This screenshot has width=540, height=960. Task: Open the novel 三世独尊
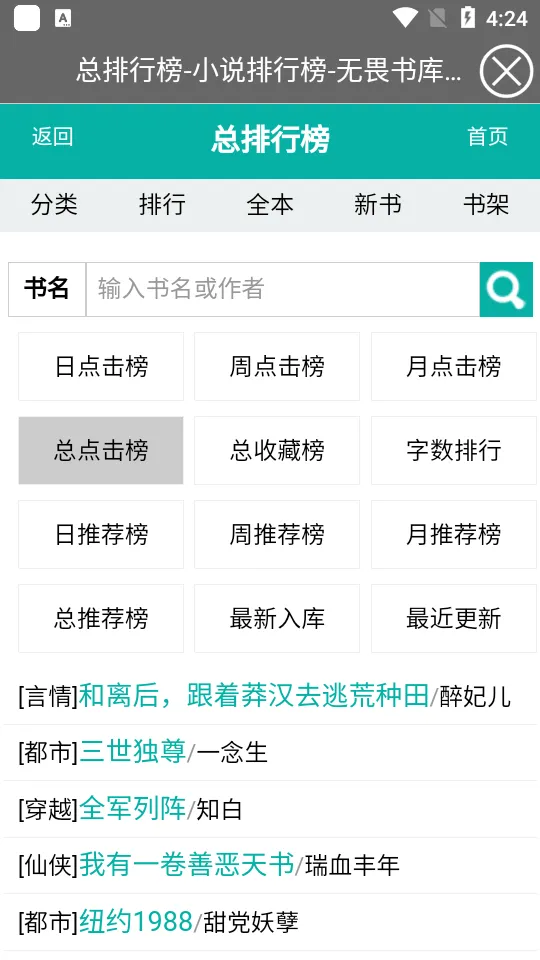click(x=133, y=752)
